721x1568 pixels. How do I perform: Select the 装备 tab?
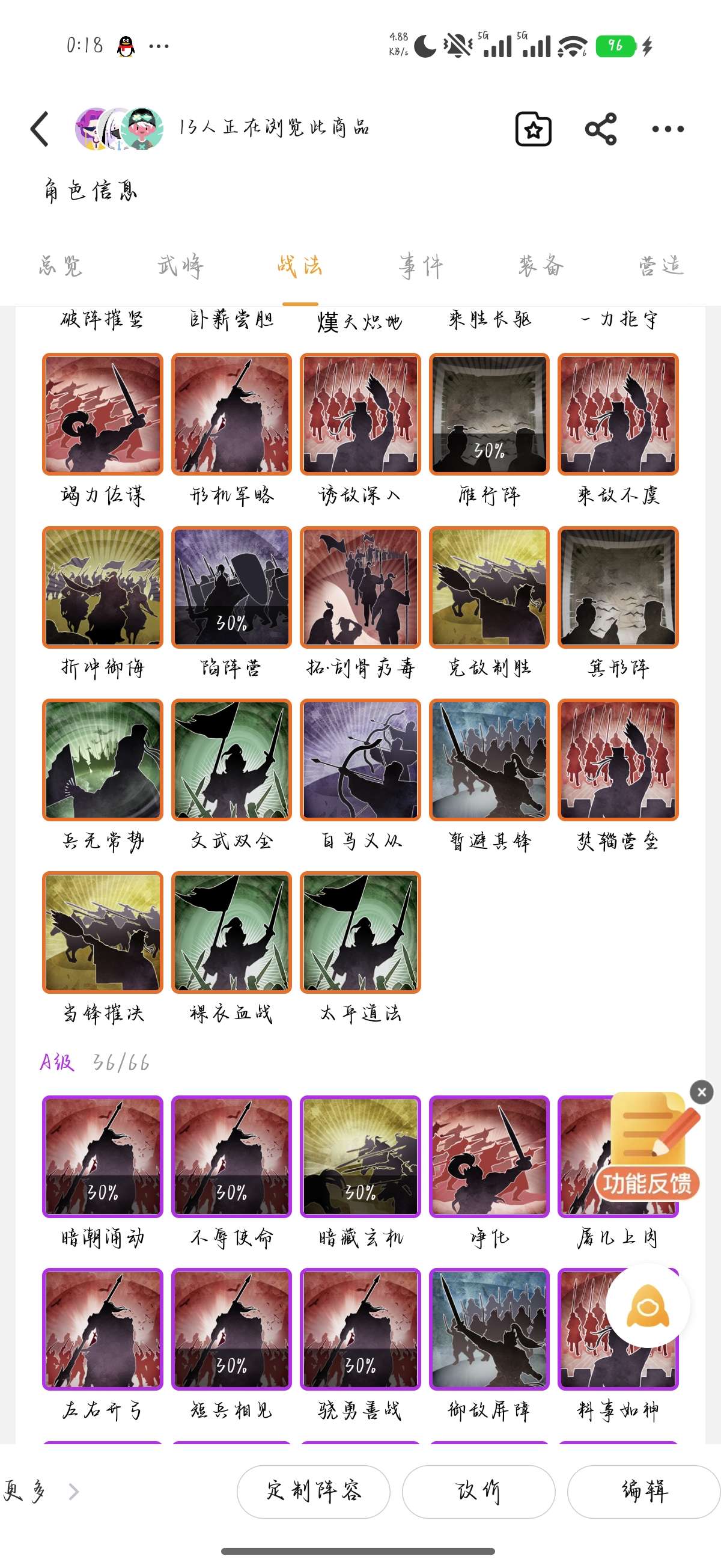coord(541,266)
